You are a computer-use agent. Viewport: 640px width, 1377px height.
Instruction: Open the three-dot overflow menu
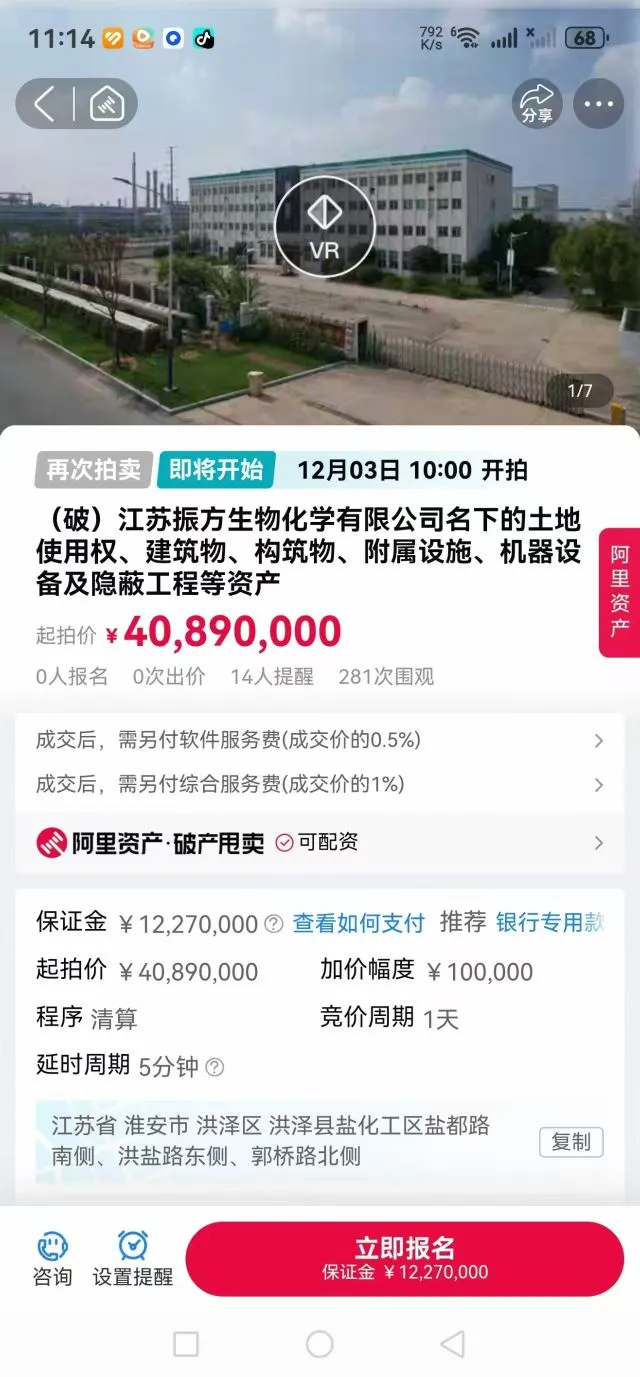point(598,104)
